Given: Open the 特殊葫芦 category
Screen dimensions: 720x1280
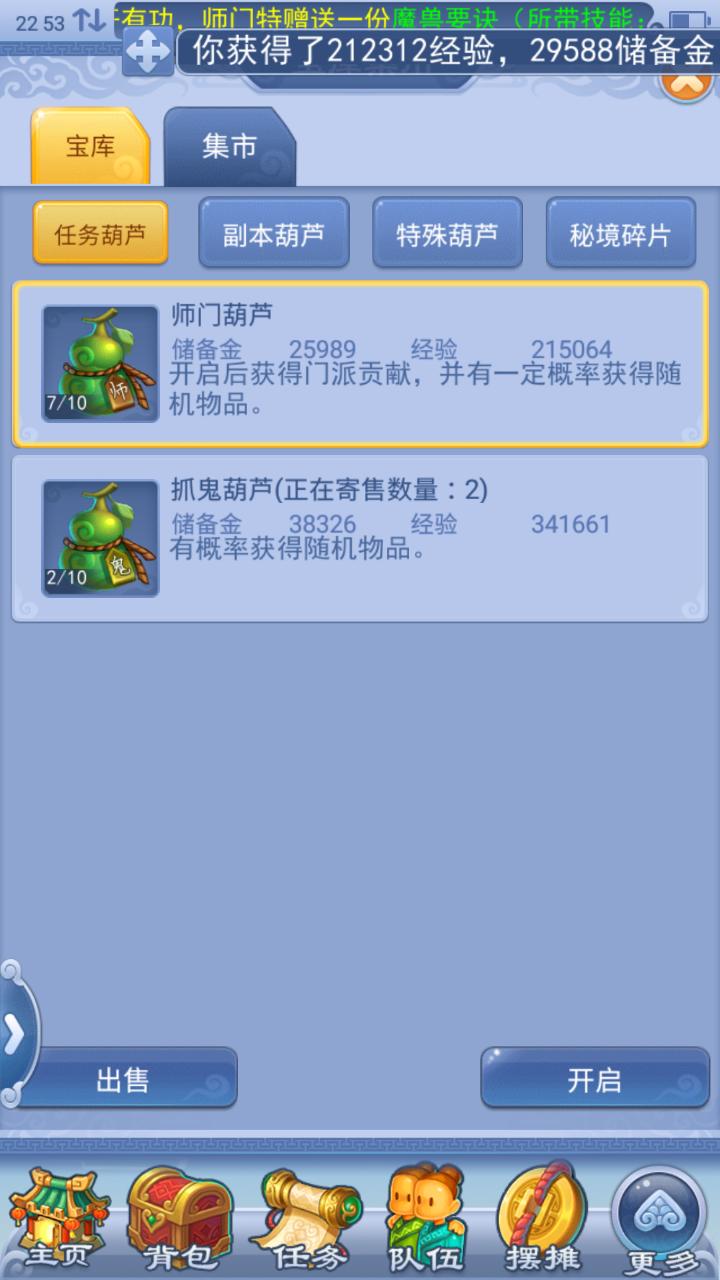Looking at the screenshot, I should coord(447,234).
